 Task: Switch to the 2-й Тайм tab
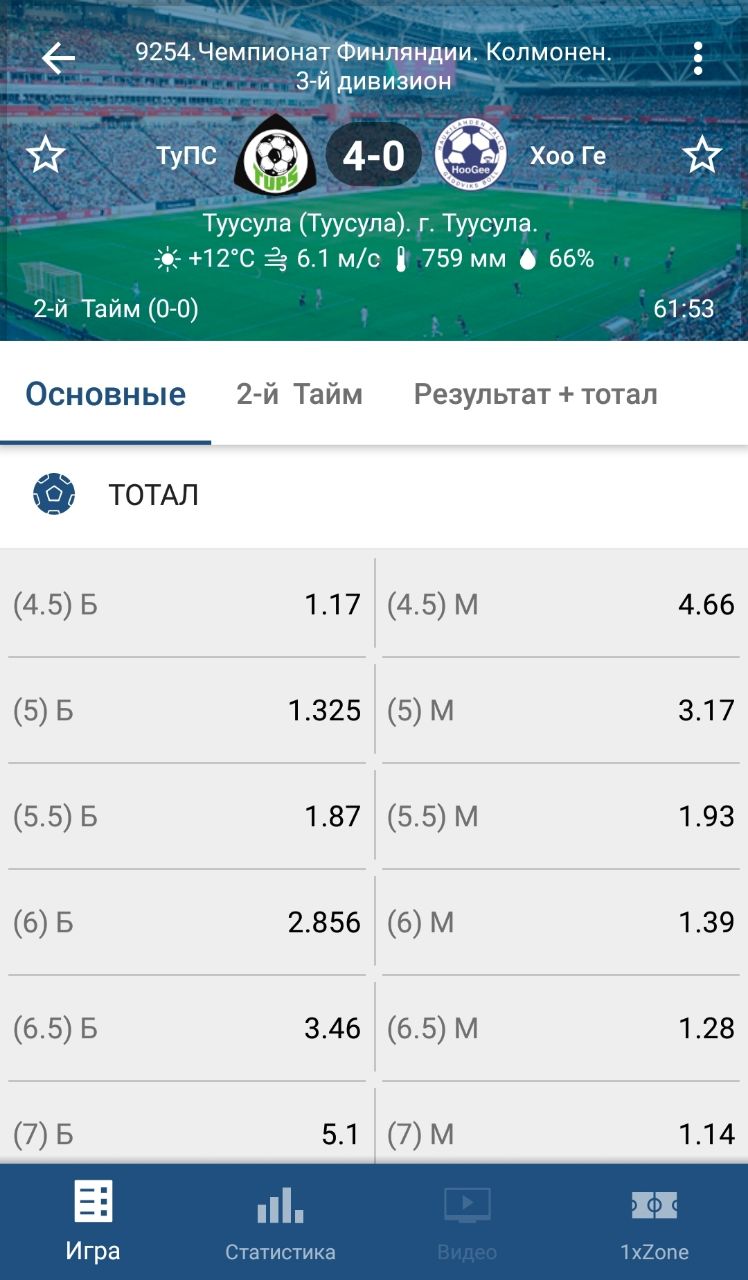coord(299,394)
